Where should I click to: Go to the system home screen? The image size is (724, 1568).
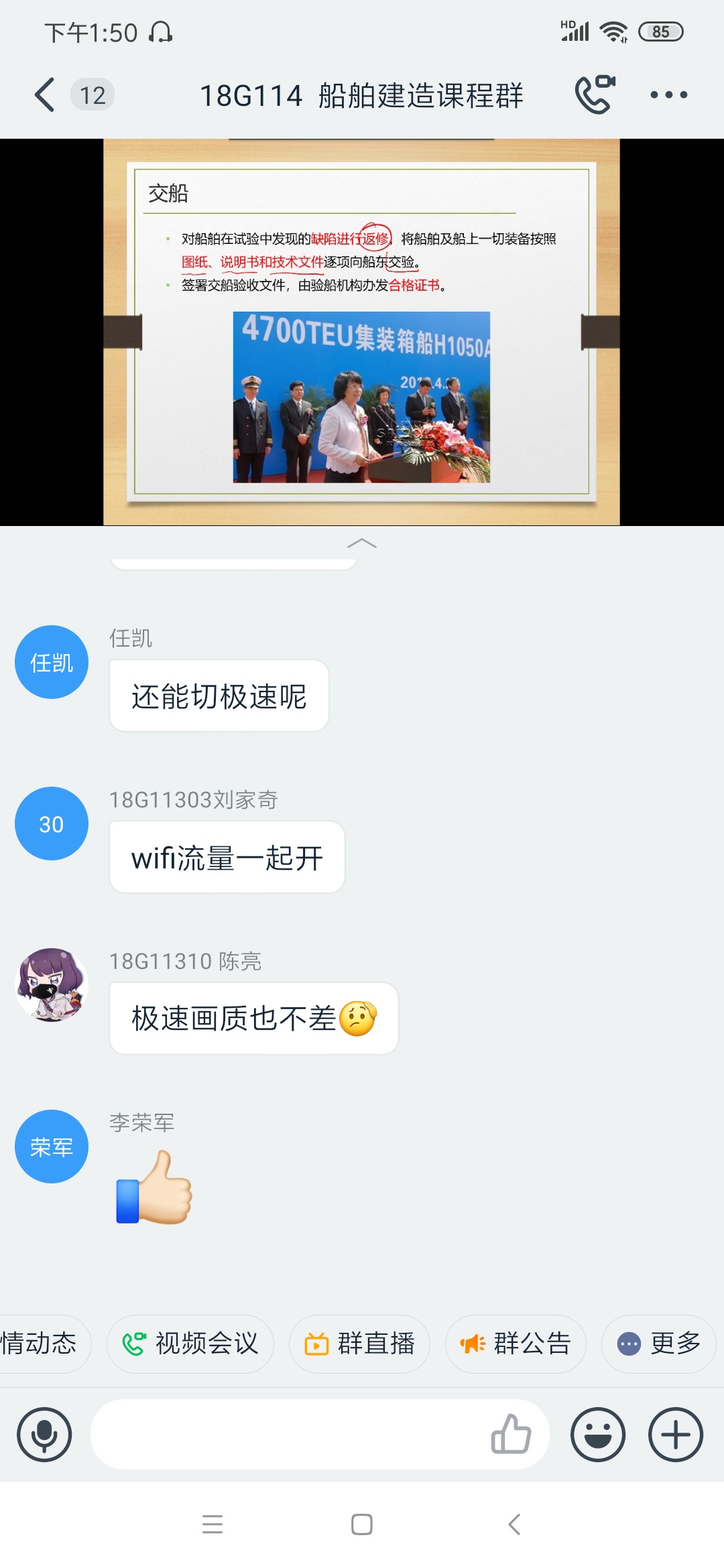pyautogui.click(x=362, y=1524)
